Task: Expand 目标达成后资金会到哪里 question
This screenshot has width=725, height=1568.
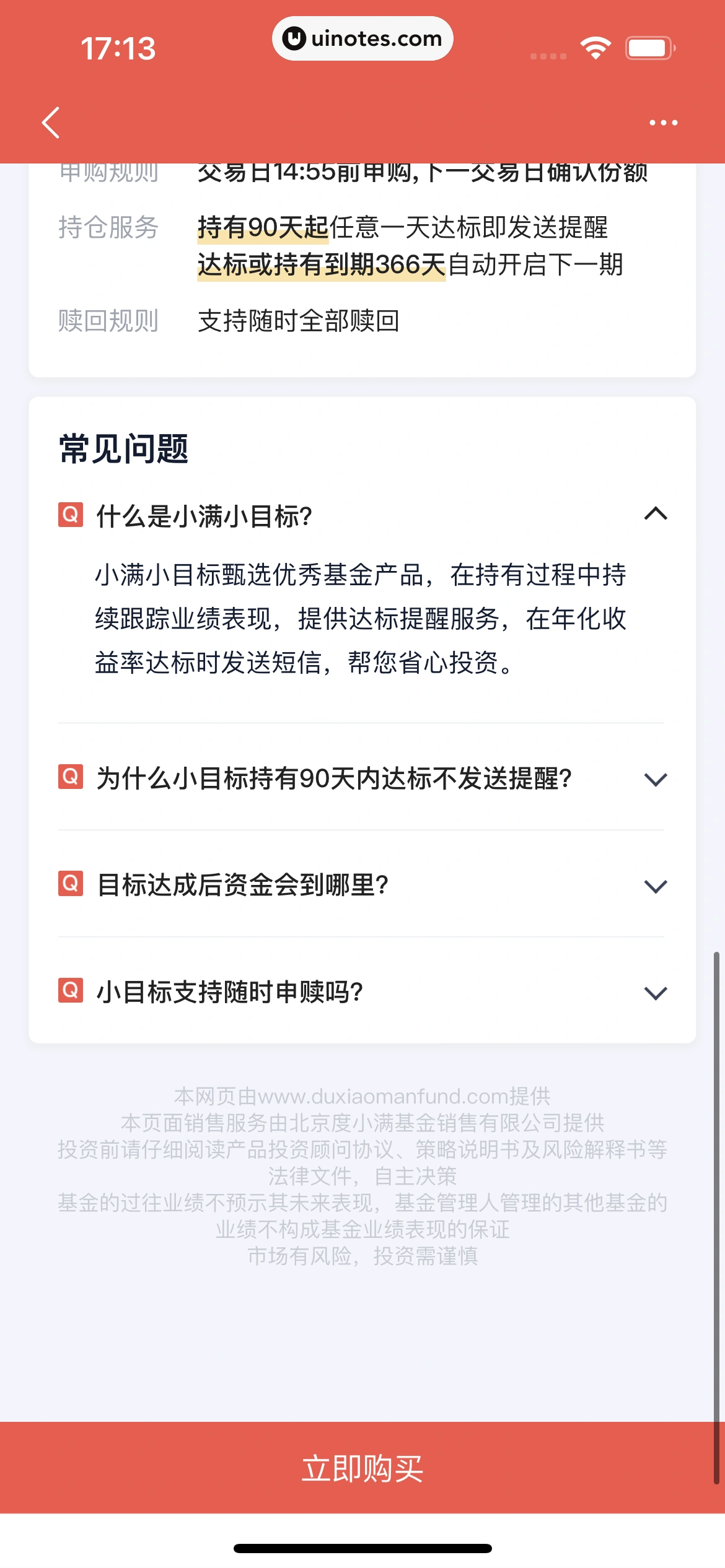Action: pyautogui.click(x=656, y=888)
